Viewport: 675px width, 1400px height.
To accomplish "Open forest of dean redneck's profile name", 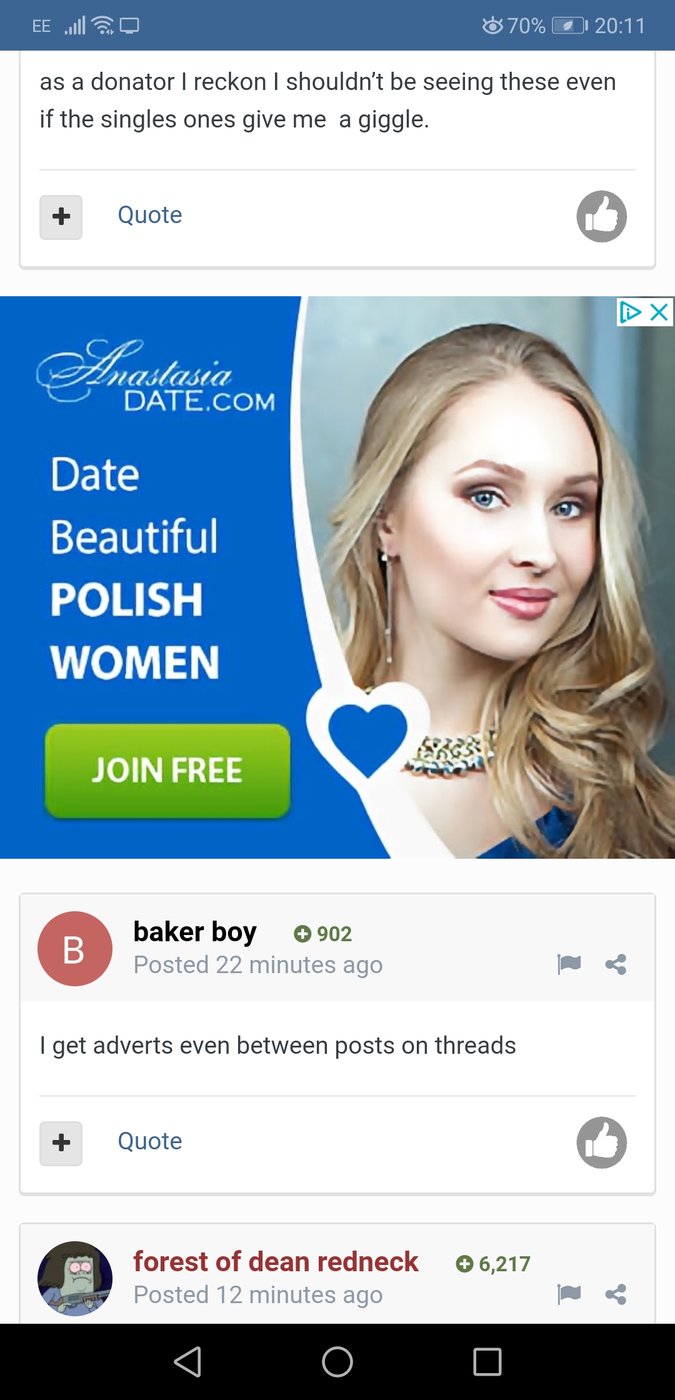I will click(x=275, y=1262).
